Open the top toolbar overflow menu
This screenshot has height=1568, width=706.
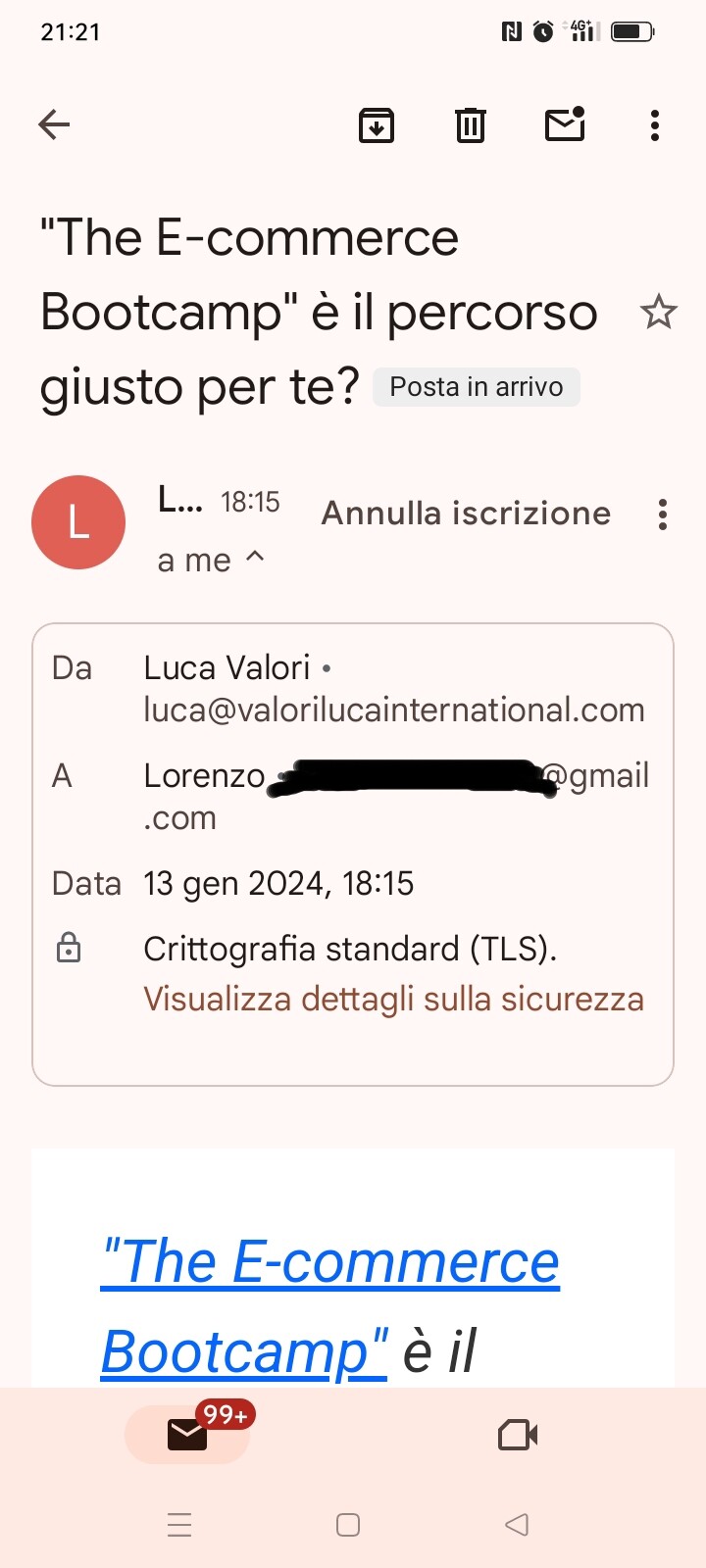point(655,125)
